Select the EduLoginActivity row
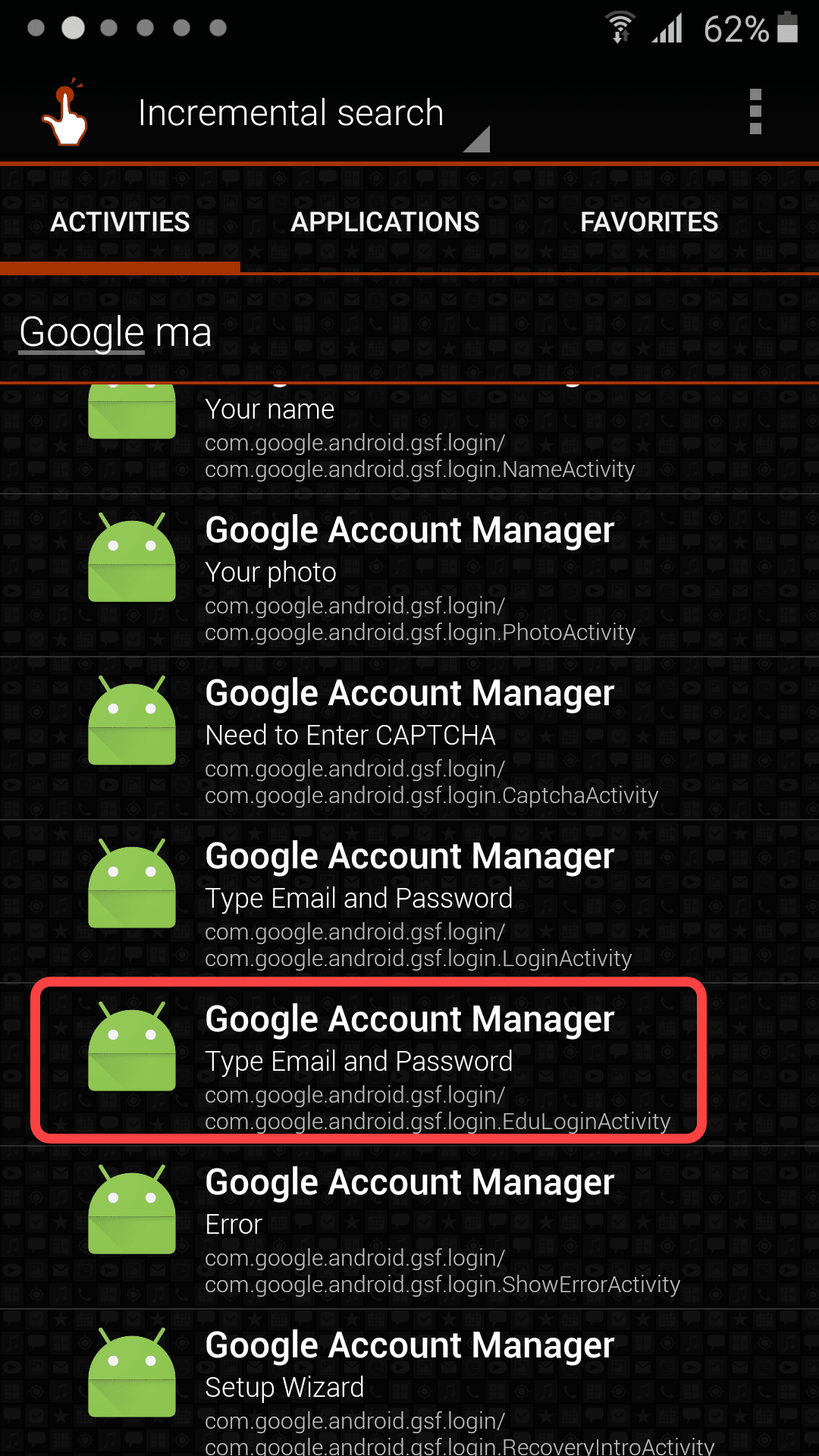Screen dimensions: 819x1456 click(409, 1065)
